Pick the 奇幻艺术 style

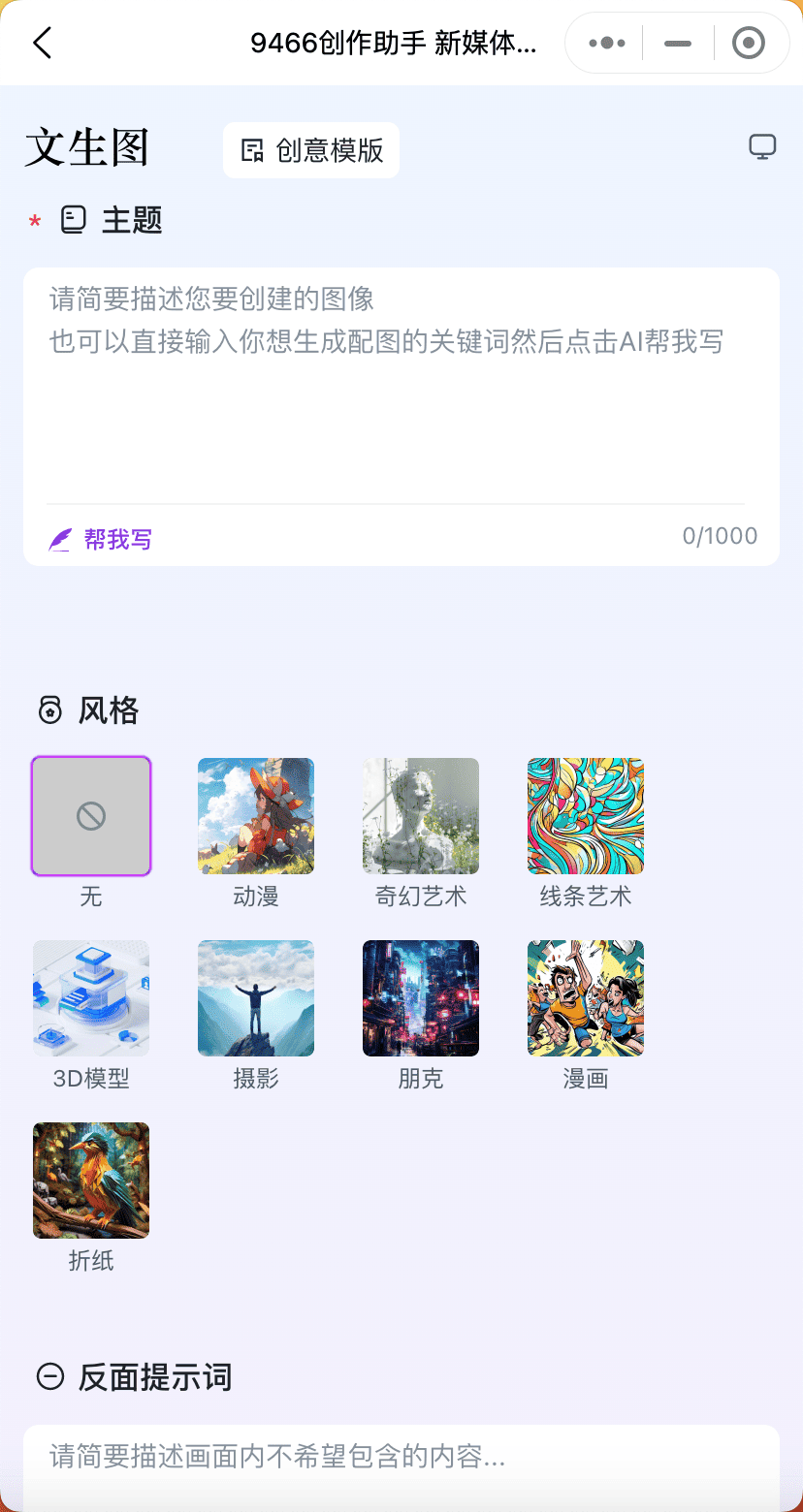(x=421, y=816)
